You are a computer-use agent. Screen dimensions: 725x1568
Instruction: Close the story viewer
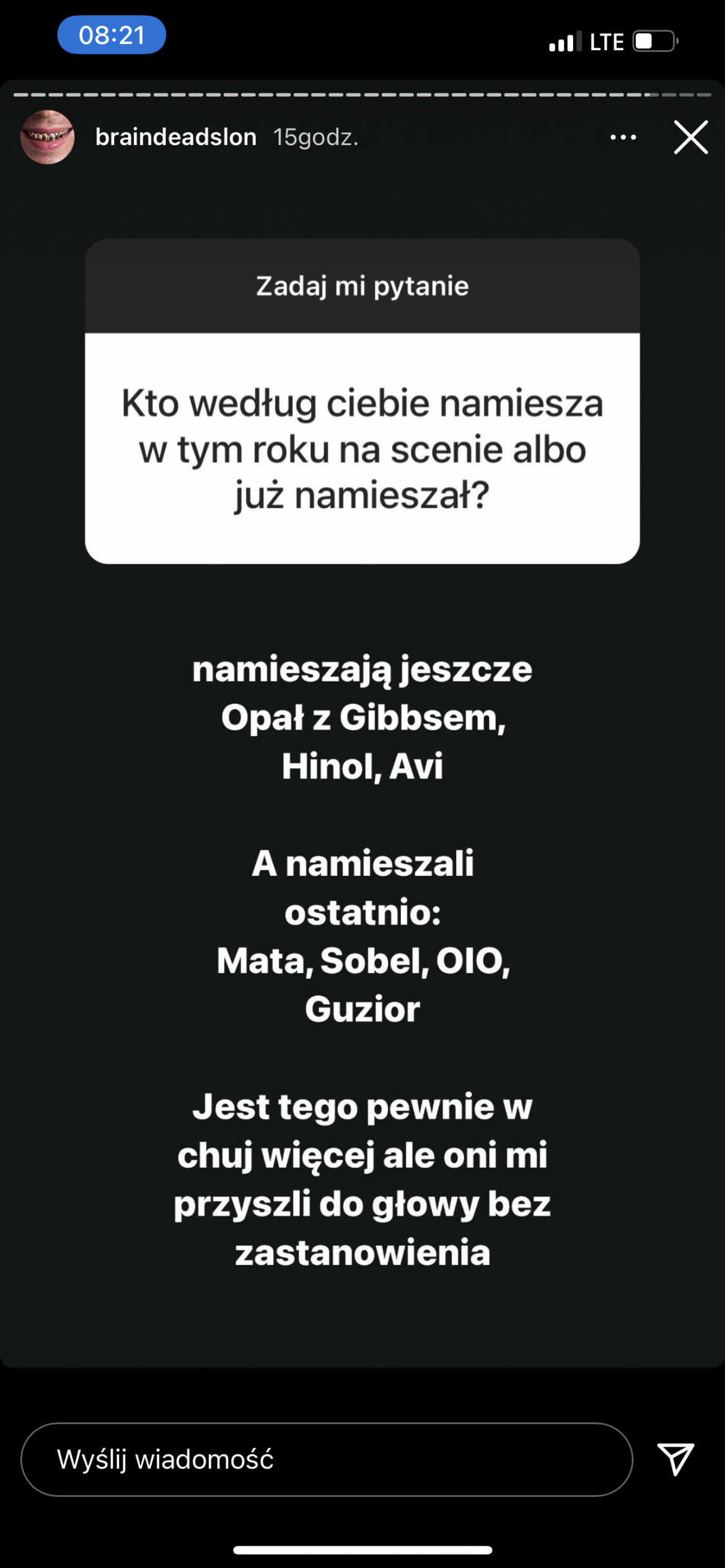690,137
